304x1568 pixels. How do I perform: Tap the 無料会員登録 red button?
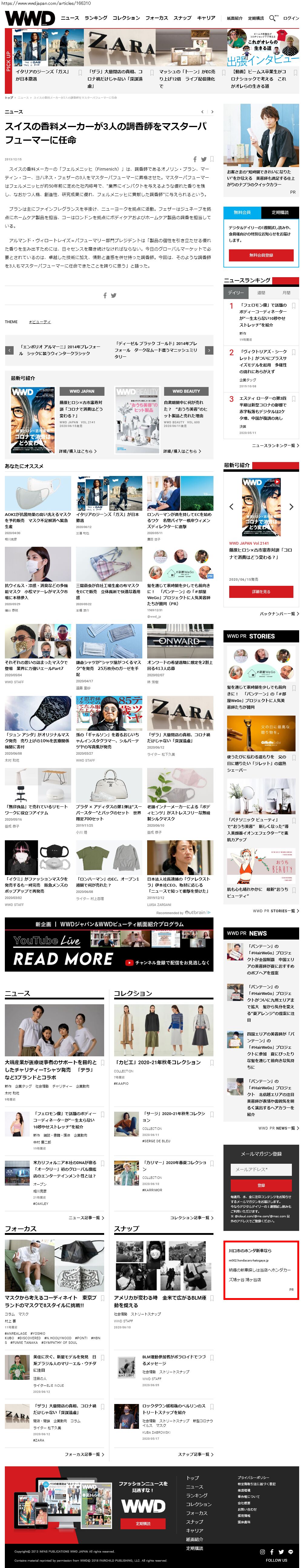(x=261, y=255)
